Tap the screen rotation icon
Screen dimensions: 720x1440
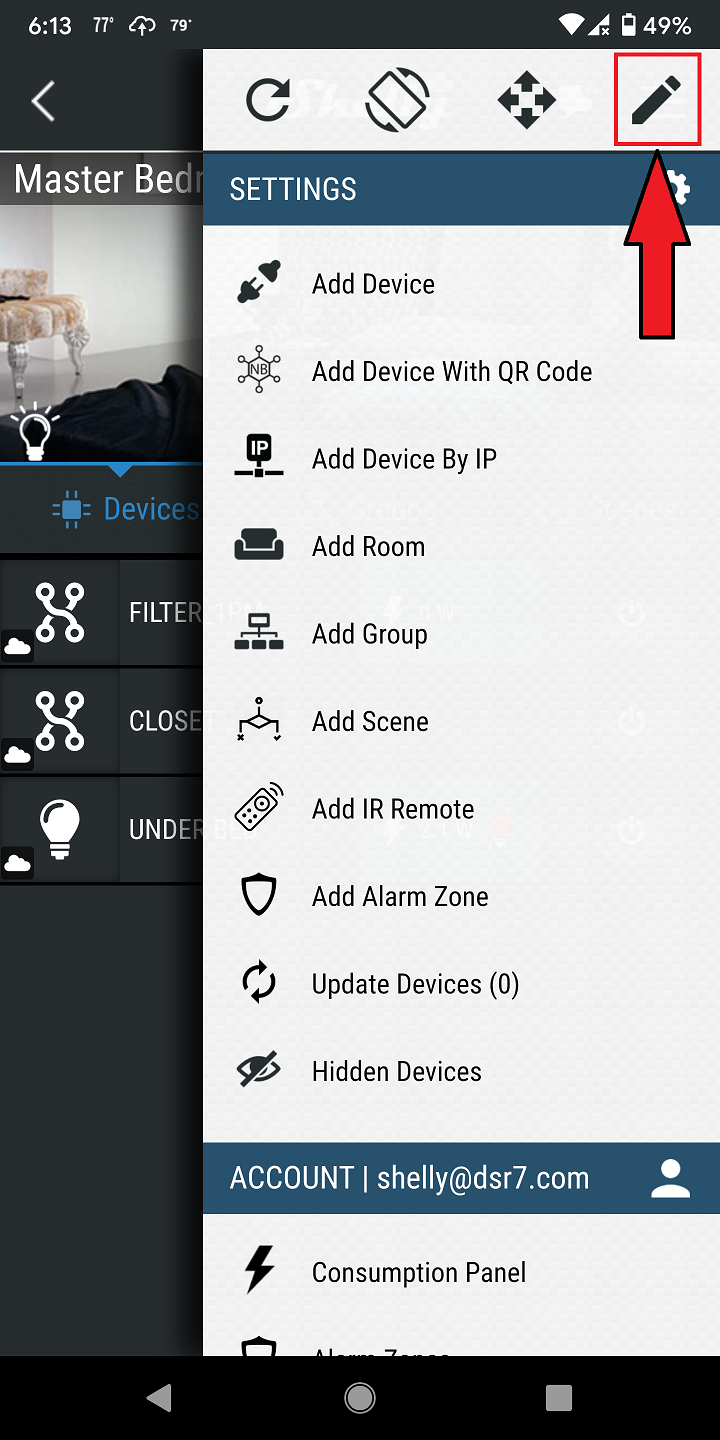(x=397, y=101)
